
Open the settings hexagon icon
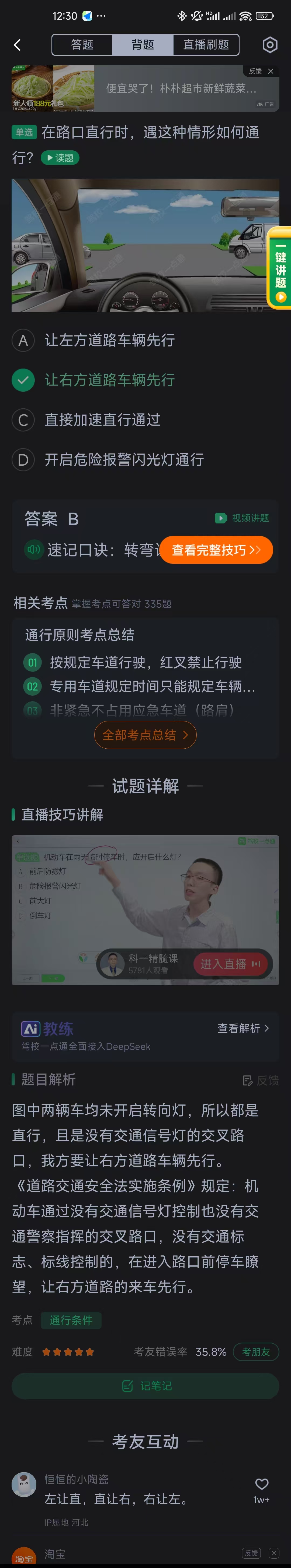pyautogui.click(x=270, y=44)
